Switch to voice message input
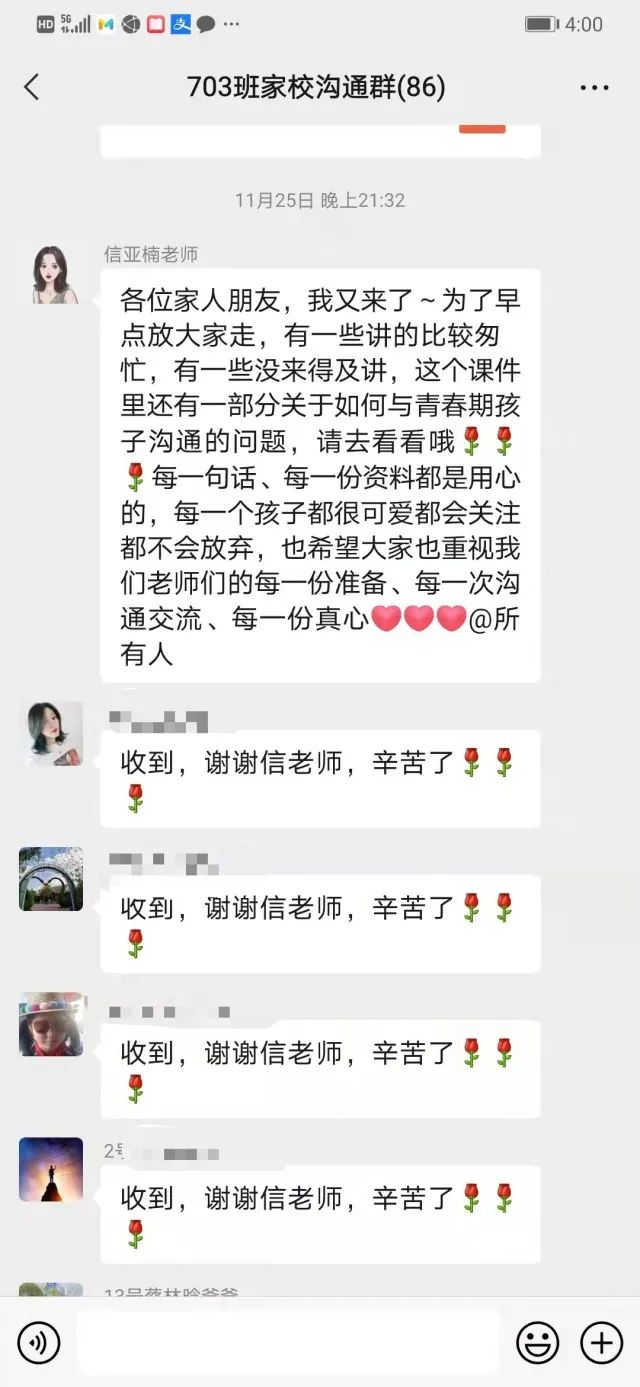Viewport: 640px width, 1387px height. click(x=39, y=1342)
